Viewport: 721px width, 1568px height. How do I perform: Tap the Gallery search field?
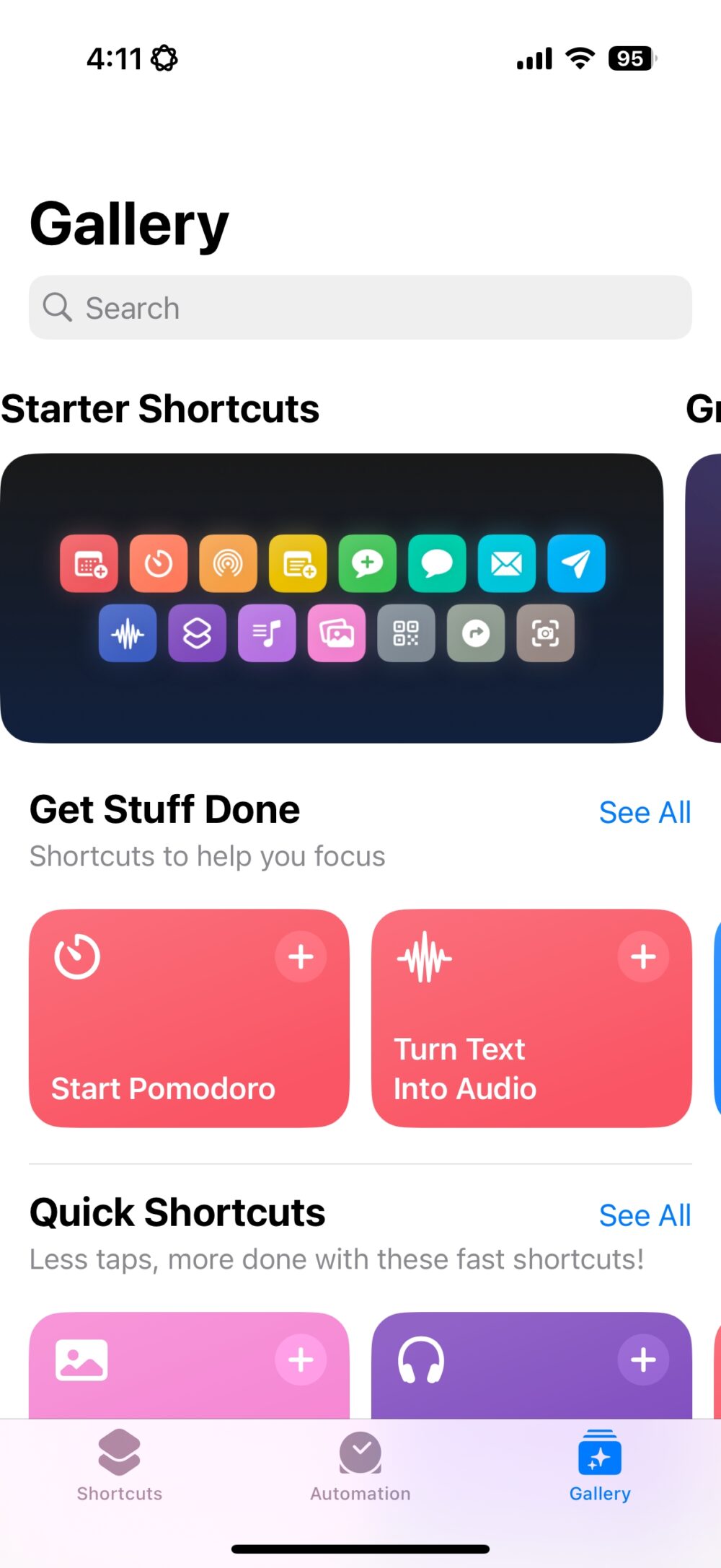coord(360,307)
